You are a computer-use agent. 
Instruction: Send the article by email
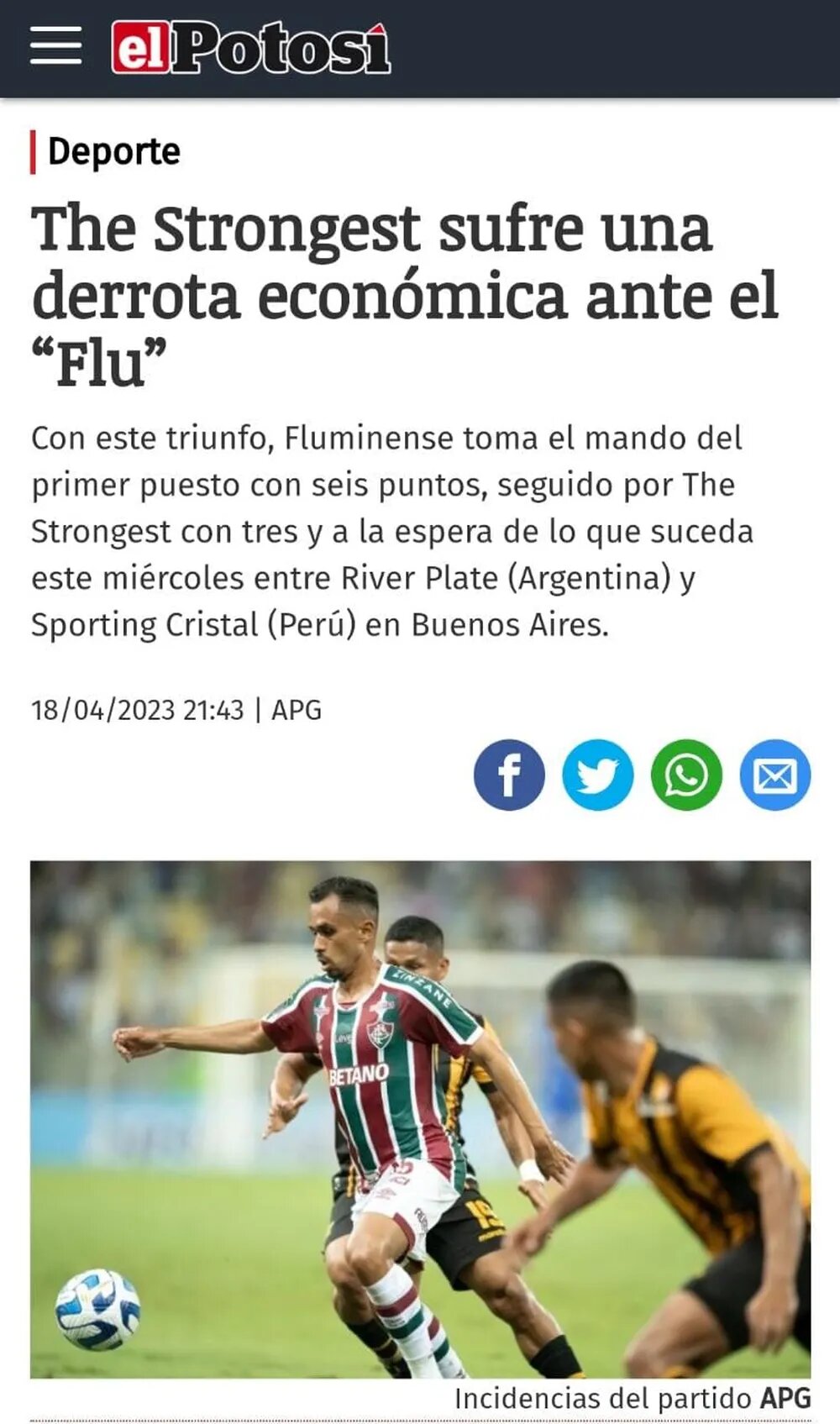point(775,775)
